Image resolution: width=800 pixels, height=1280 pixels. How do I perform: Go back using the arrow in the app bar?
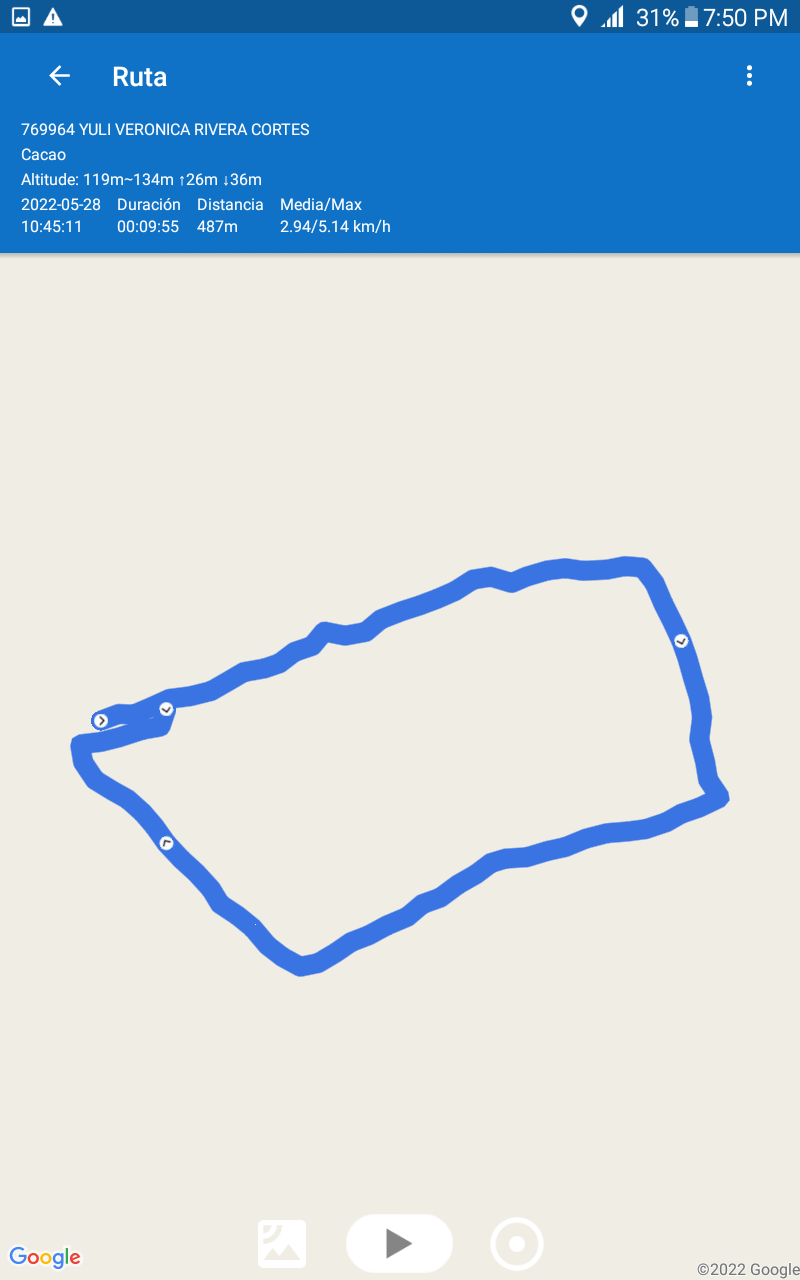59,76
